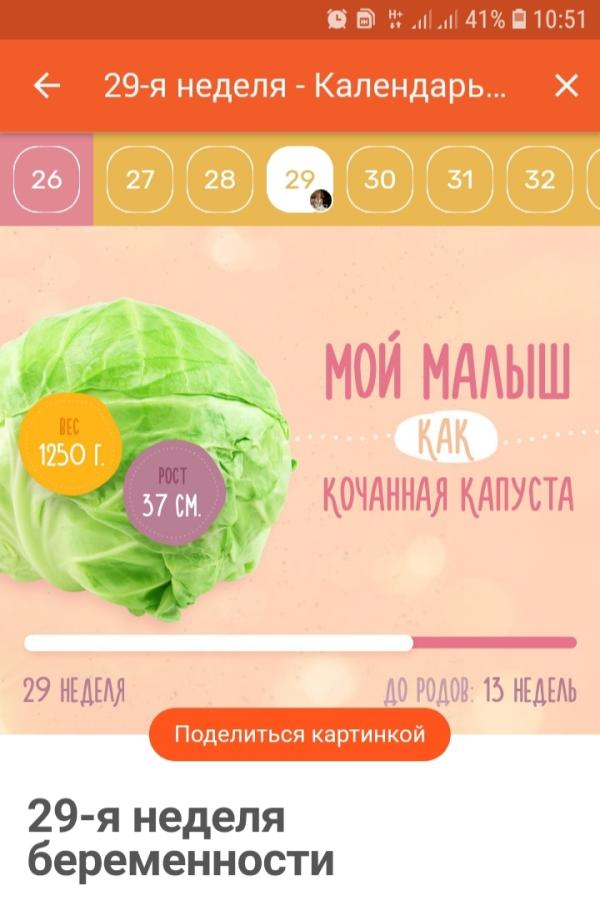Select week 26 in the calendar

(47, 179)
